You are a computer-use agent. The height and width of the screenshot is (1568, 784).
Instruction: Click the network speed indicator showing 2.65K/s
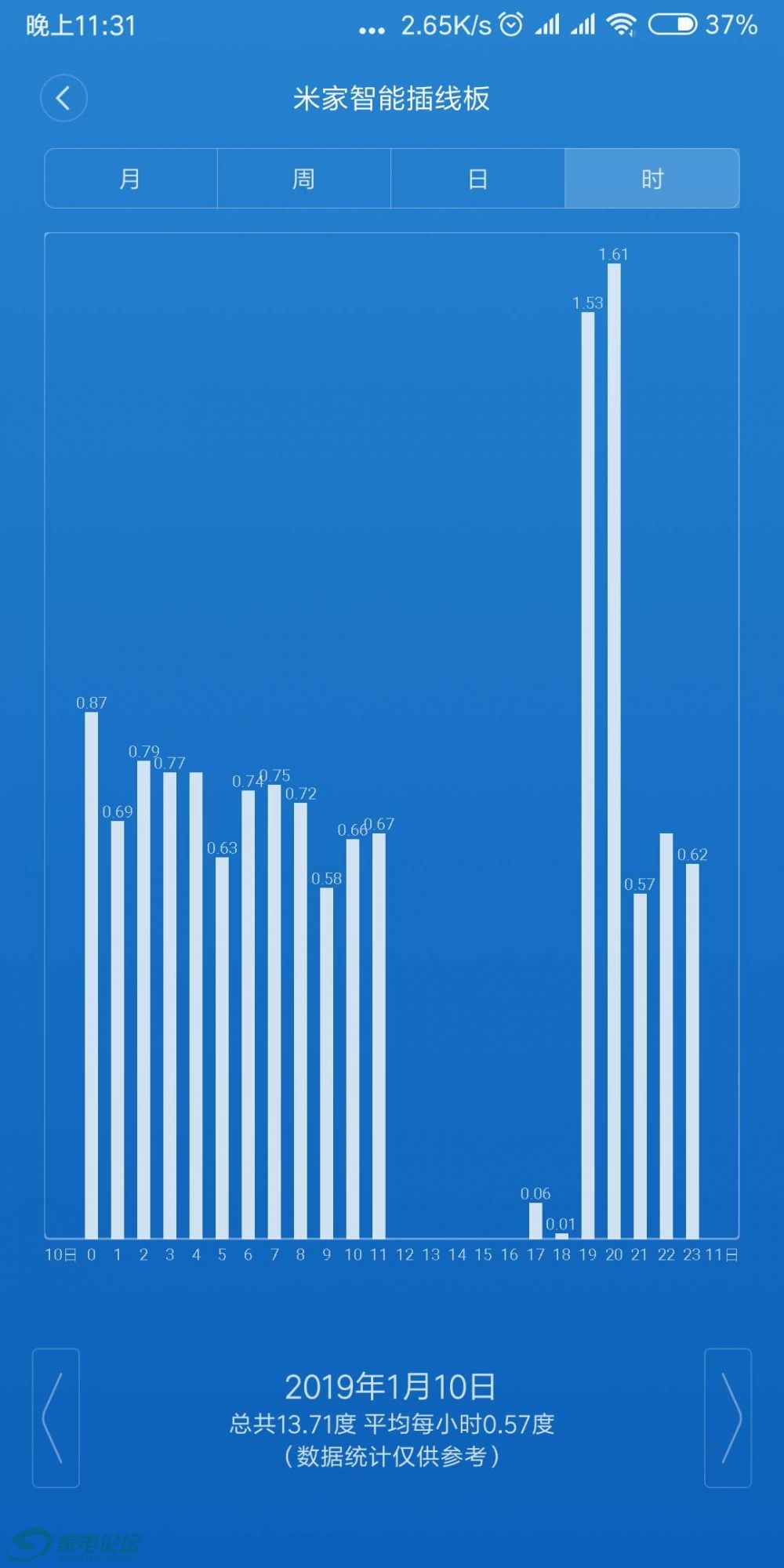(x=444, y=24)
